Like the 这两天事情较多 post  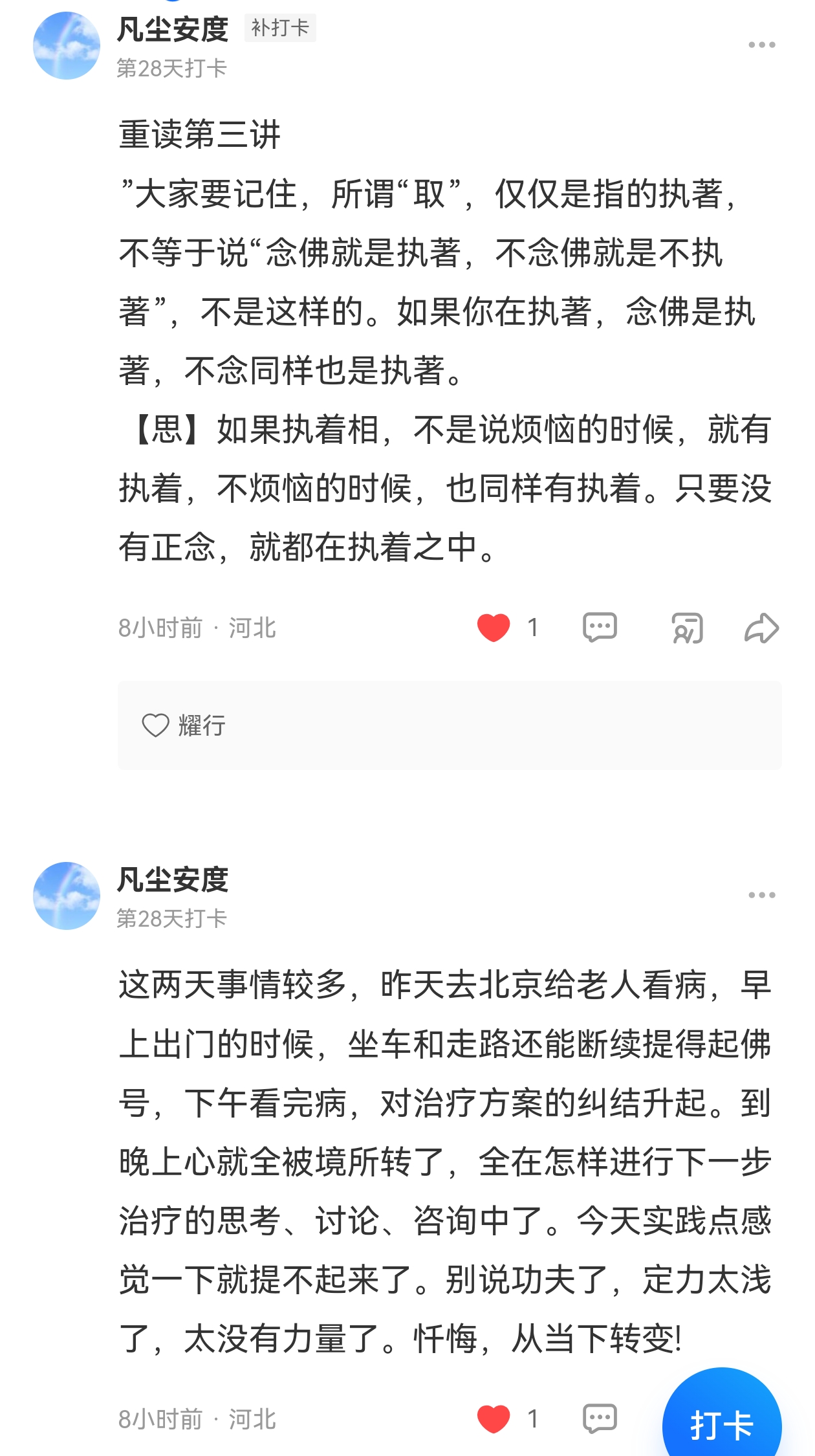(494, 1419)
